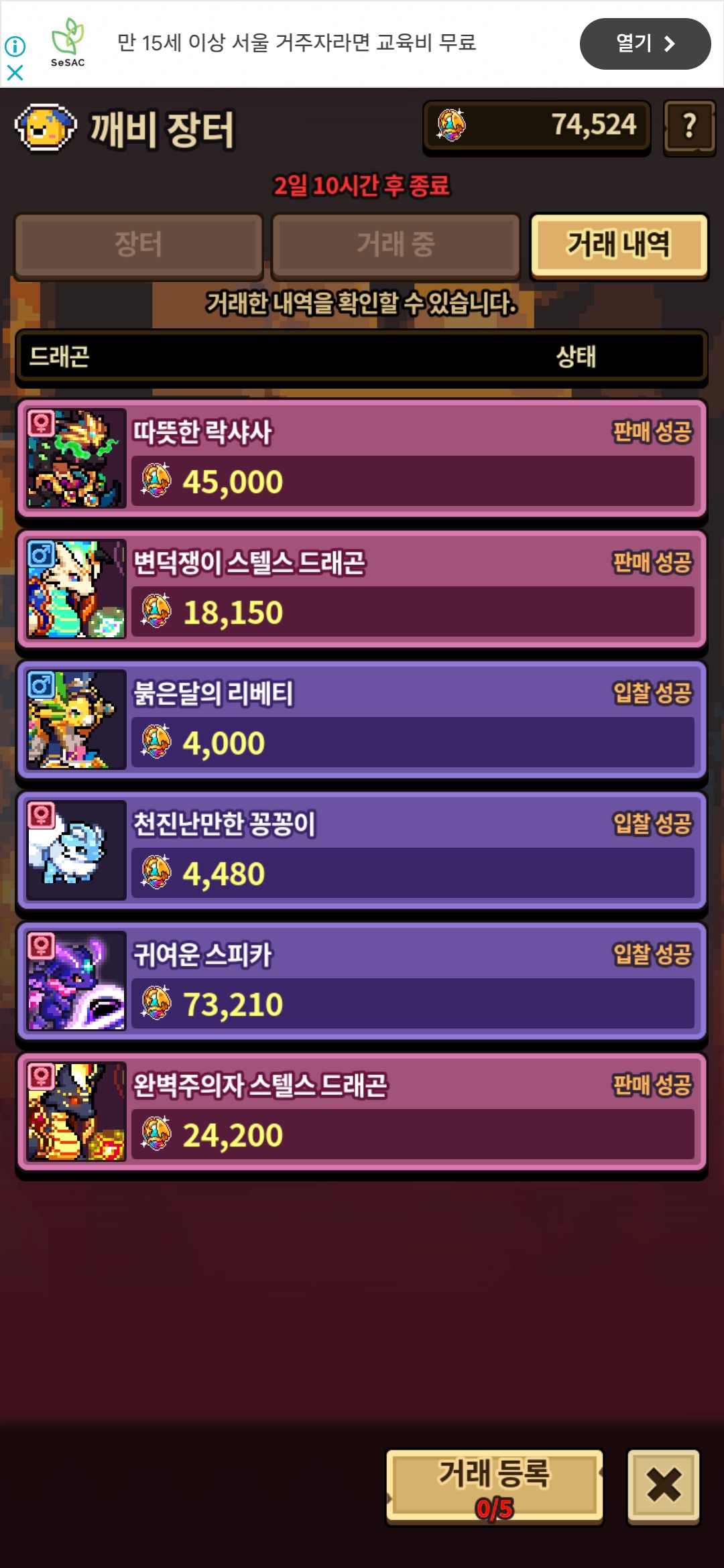The width and height of the screenshot is (724, 1568).
Task: View the 귀여운 스피카 trade entry
Action: click(x=362, y=981)
